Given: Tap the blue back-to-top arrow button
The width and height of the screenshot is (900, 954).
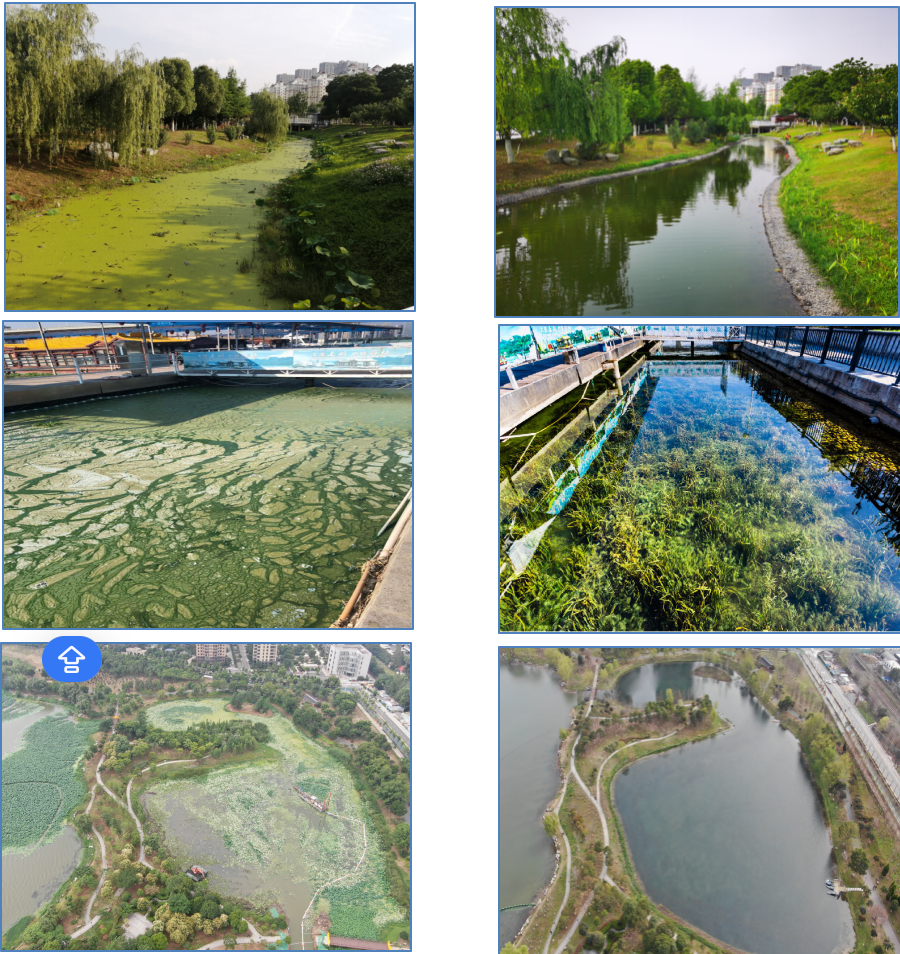Looking at the screenshot, I should (x=72, y=659).
